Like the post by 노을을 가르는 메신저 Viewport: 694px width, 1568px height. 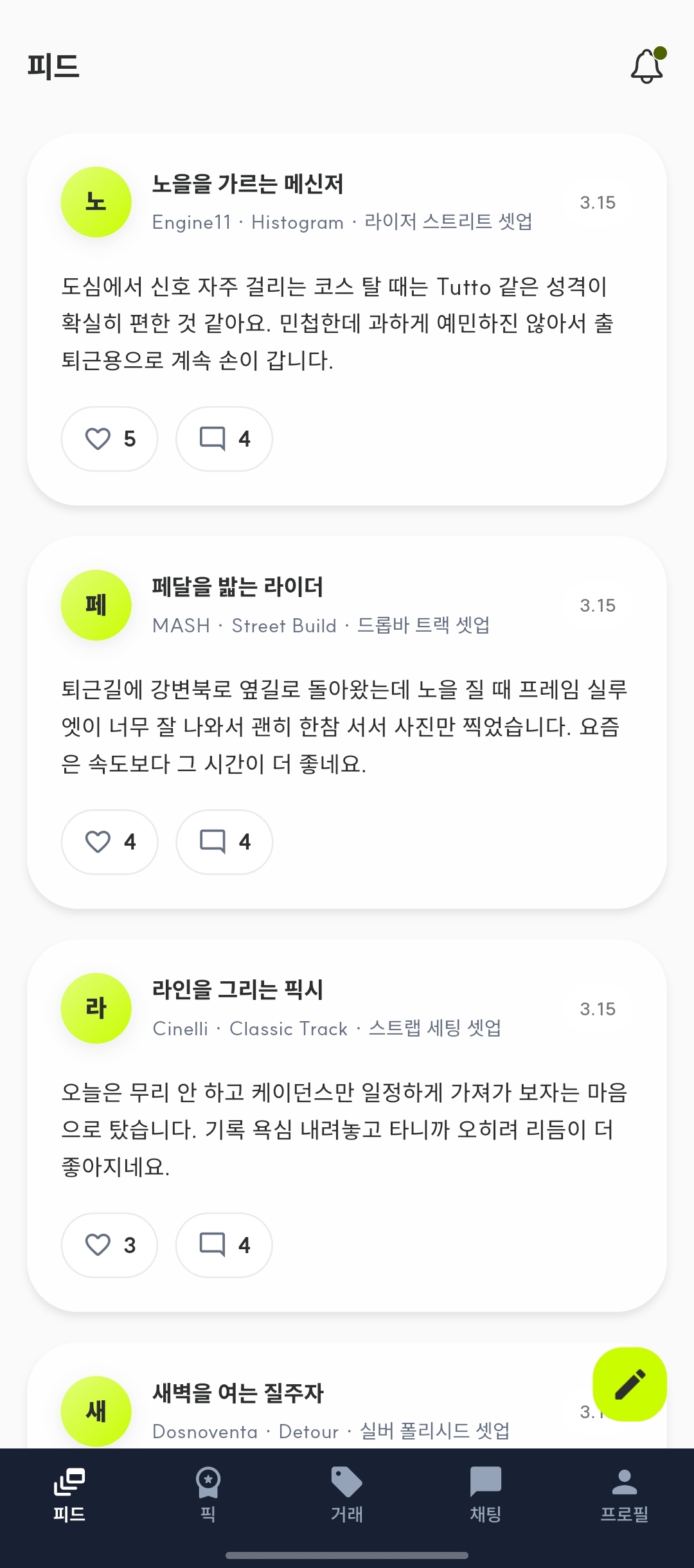click(109, 439)
